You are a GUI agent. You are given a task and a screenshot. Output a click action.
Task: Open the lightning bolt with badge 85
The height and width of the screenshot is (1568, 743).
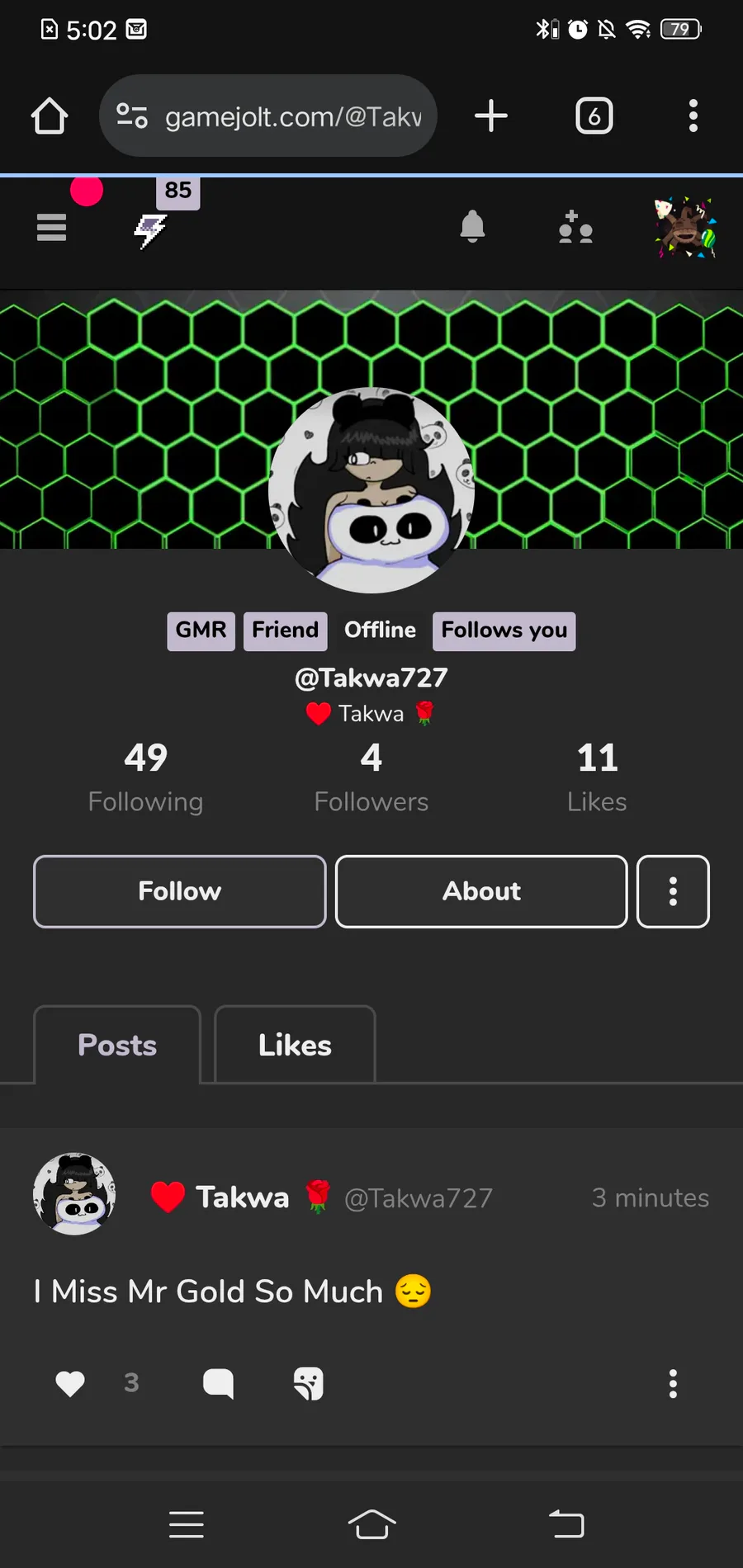coord(151,230)
